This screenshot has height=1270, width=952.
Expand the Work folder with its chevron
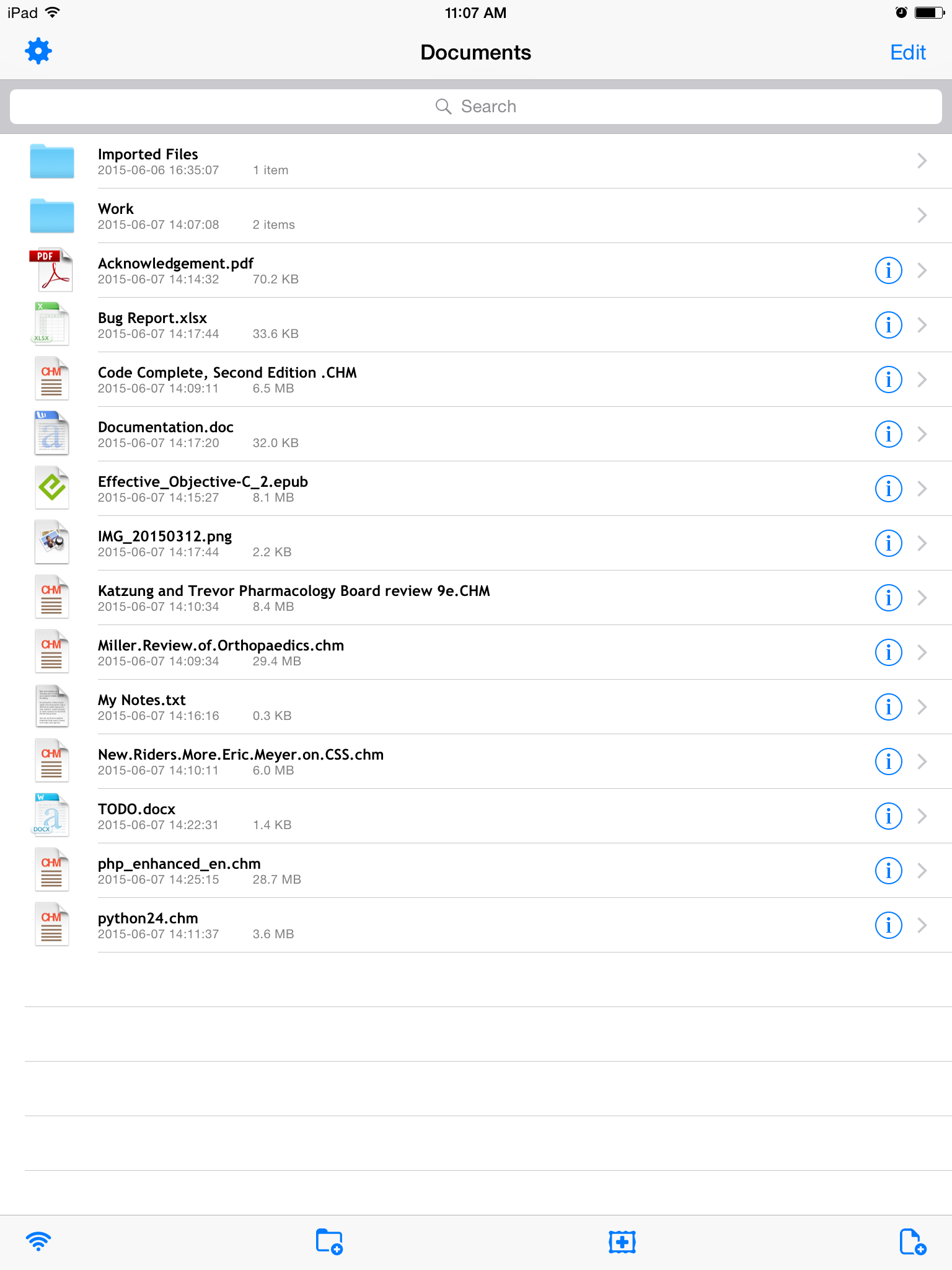922,215
